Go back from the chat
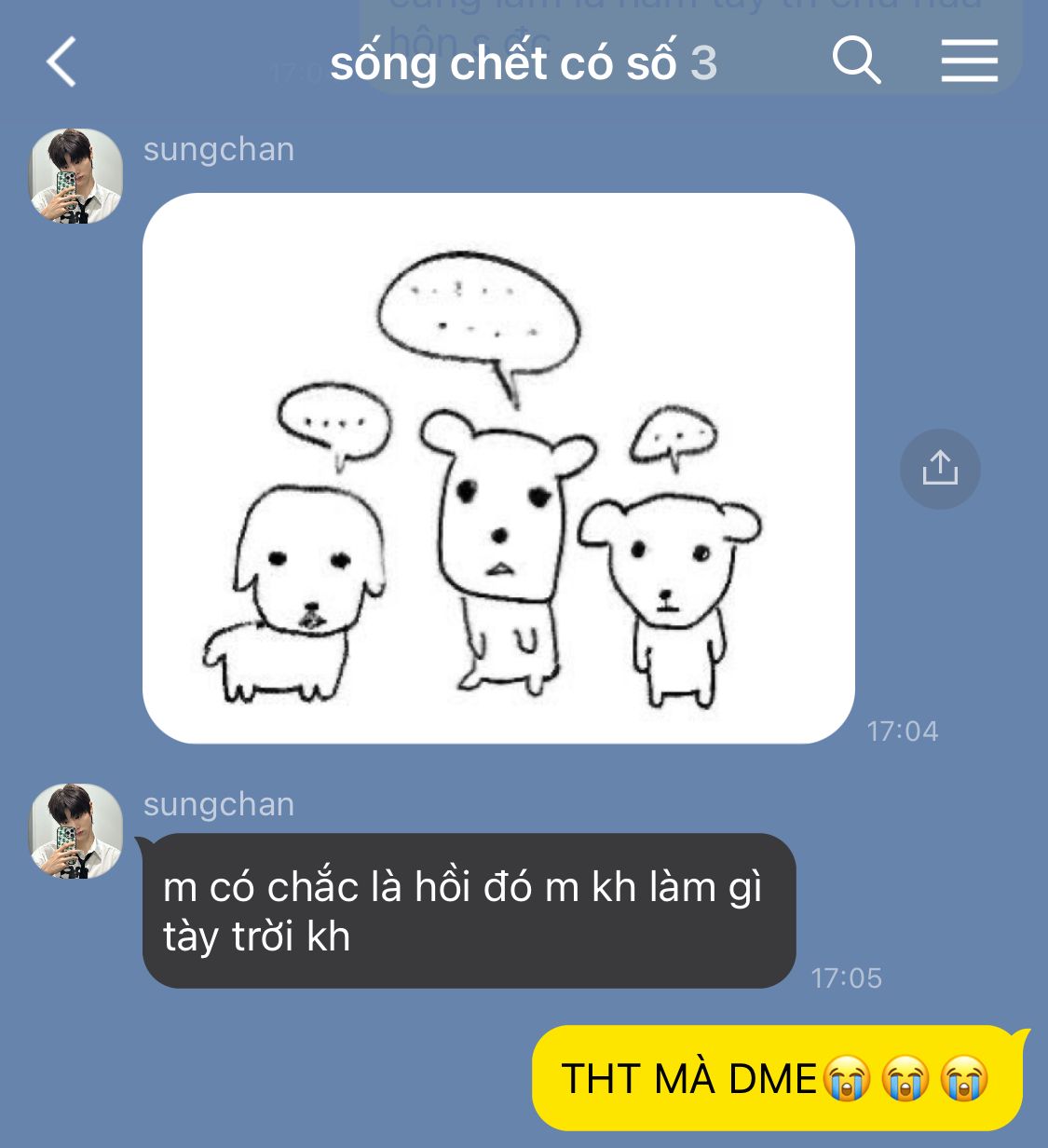 61,62
